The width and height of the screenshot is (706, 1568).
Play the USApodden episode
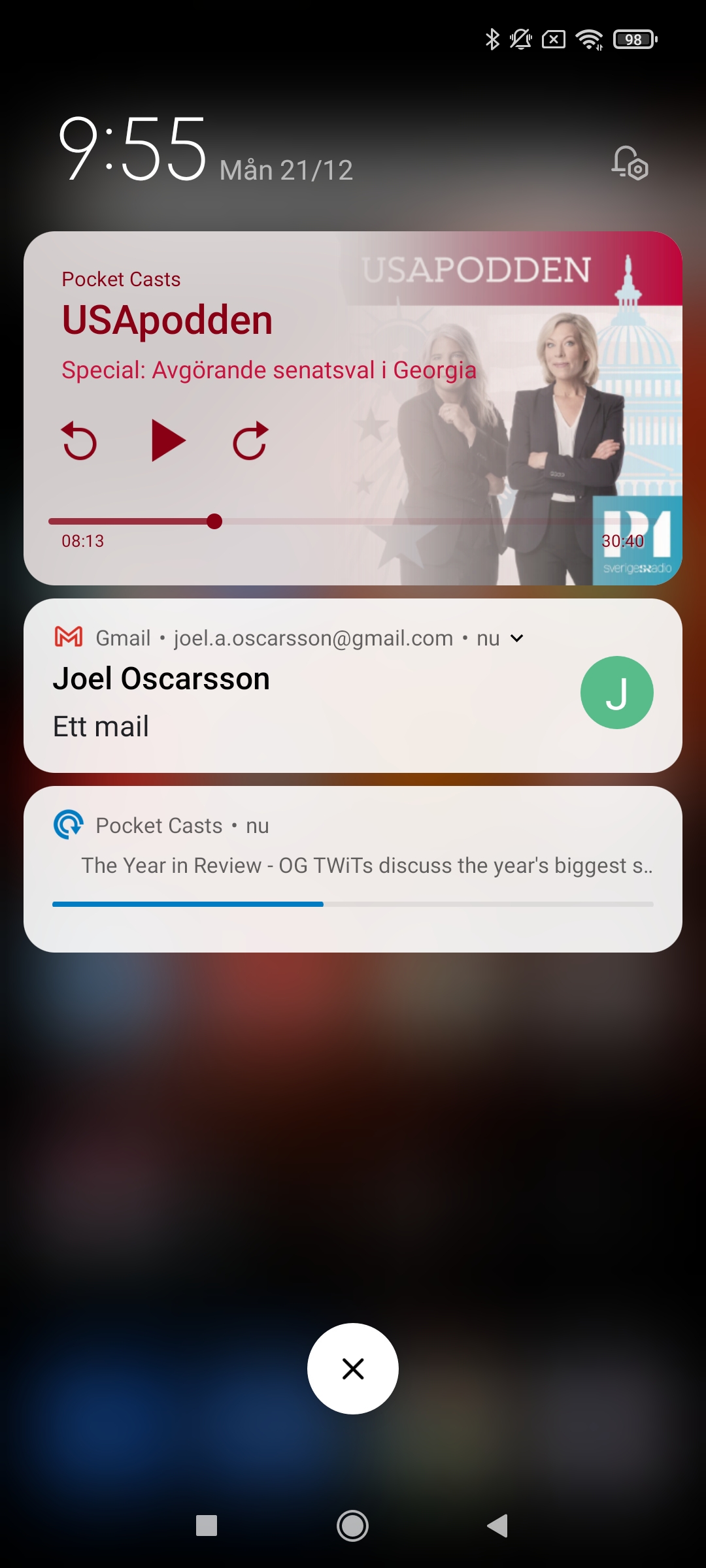click(168, 441)
